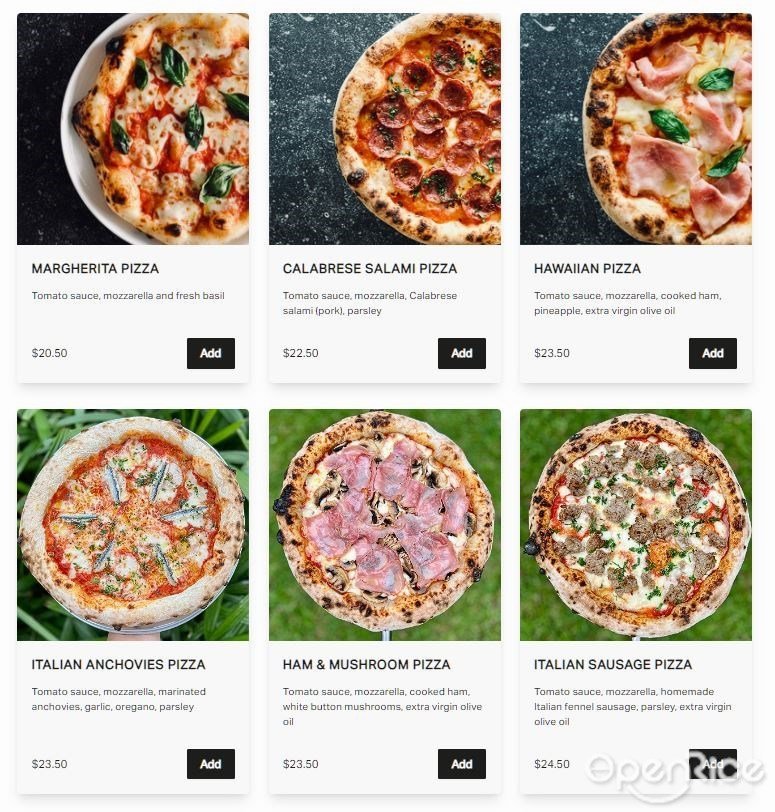This screenshot has height=812, width=775.
Task: Open the Ham & Mushroom Pizza card
Action: (x=384, y=525)
